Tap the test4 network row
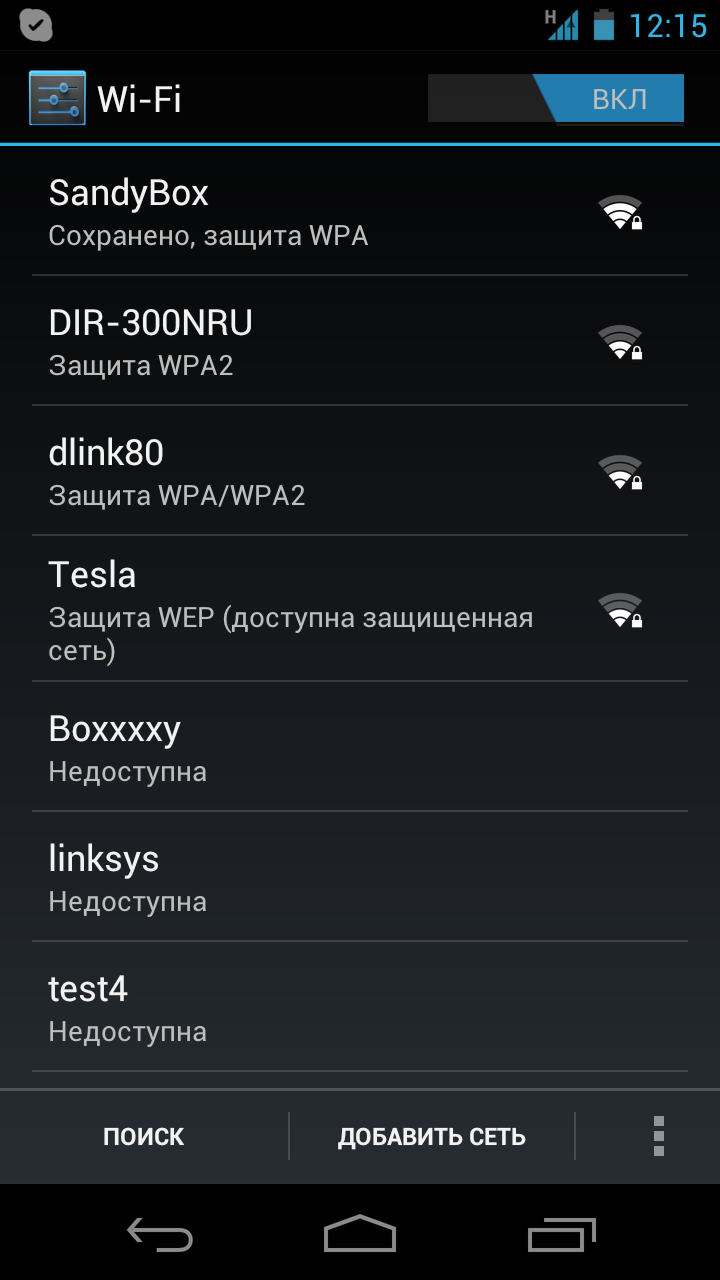 click(x=360, y=1007)
